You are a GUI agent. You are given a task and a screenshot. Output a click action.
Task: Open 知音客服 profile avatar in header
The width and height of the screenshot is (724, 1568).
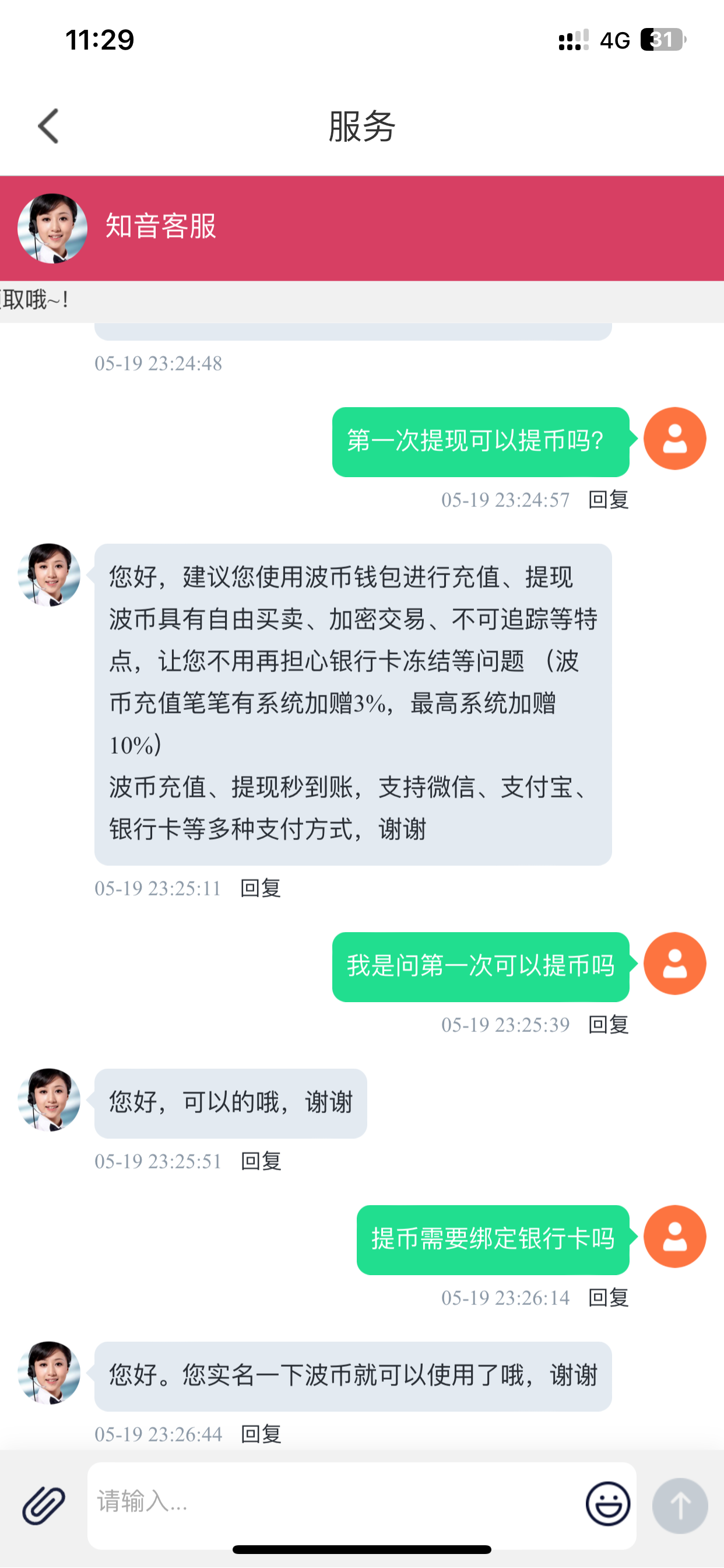(x=52, y=228)
